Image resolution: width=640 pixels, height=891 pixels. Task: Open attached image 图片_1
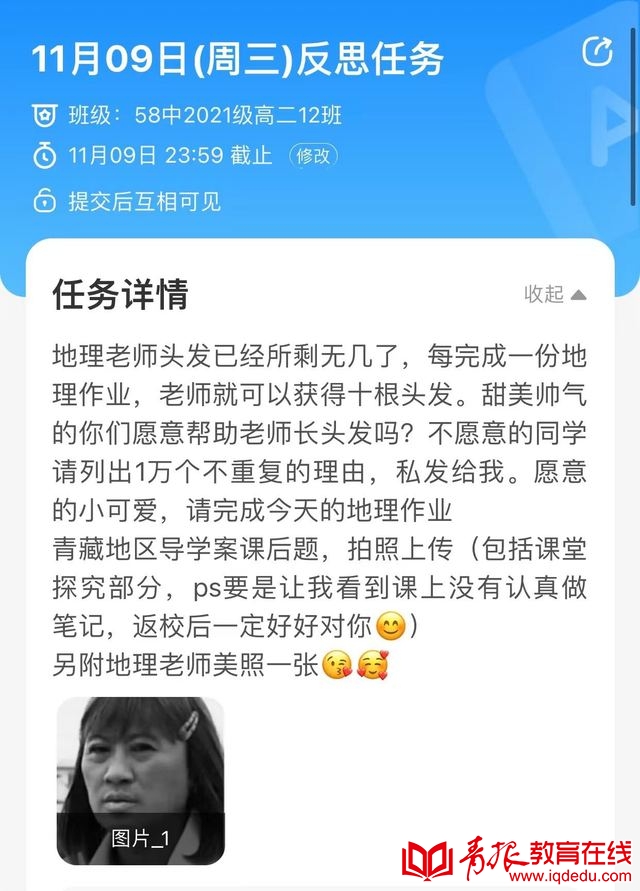(x=140, y=780)
